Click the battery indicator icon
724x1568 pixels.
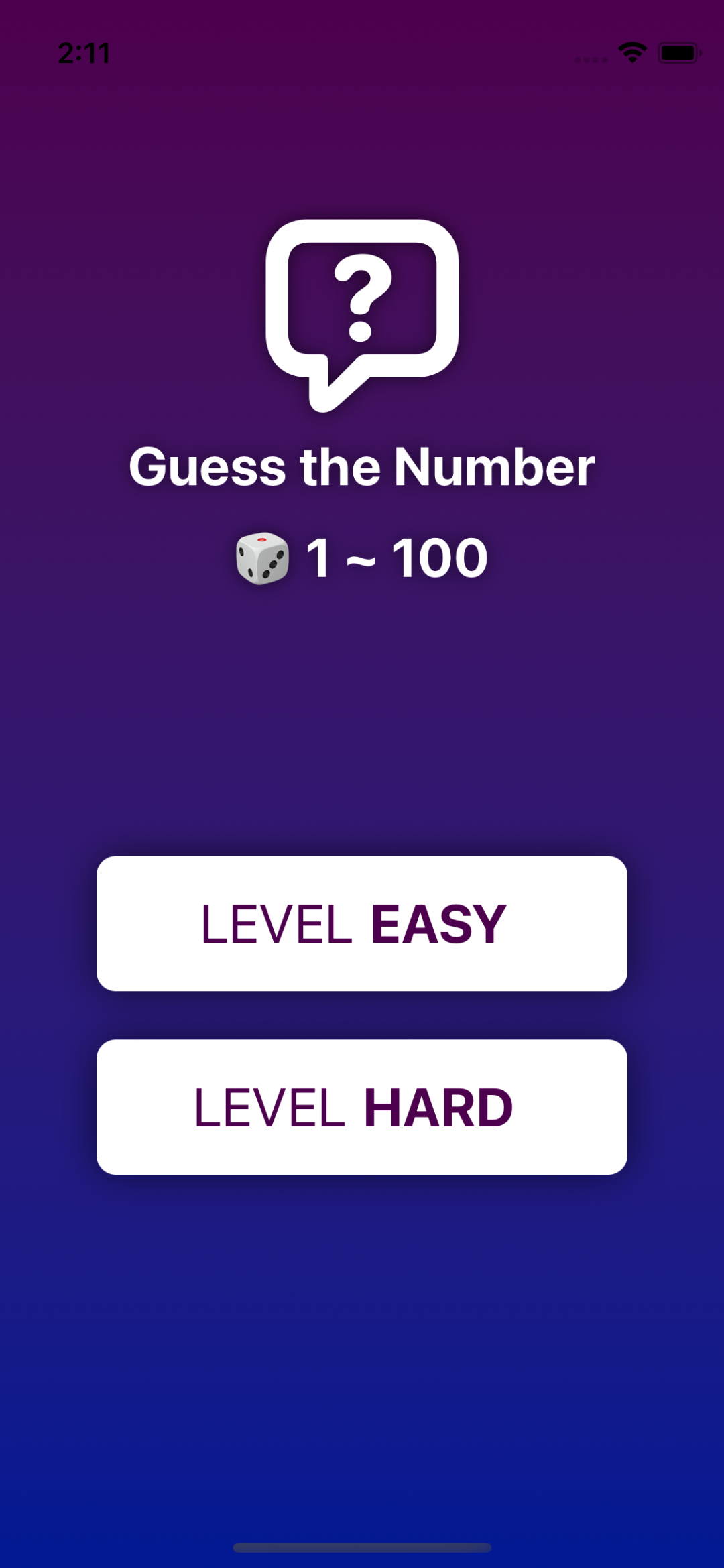(678, 52)
